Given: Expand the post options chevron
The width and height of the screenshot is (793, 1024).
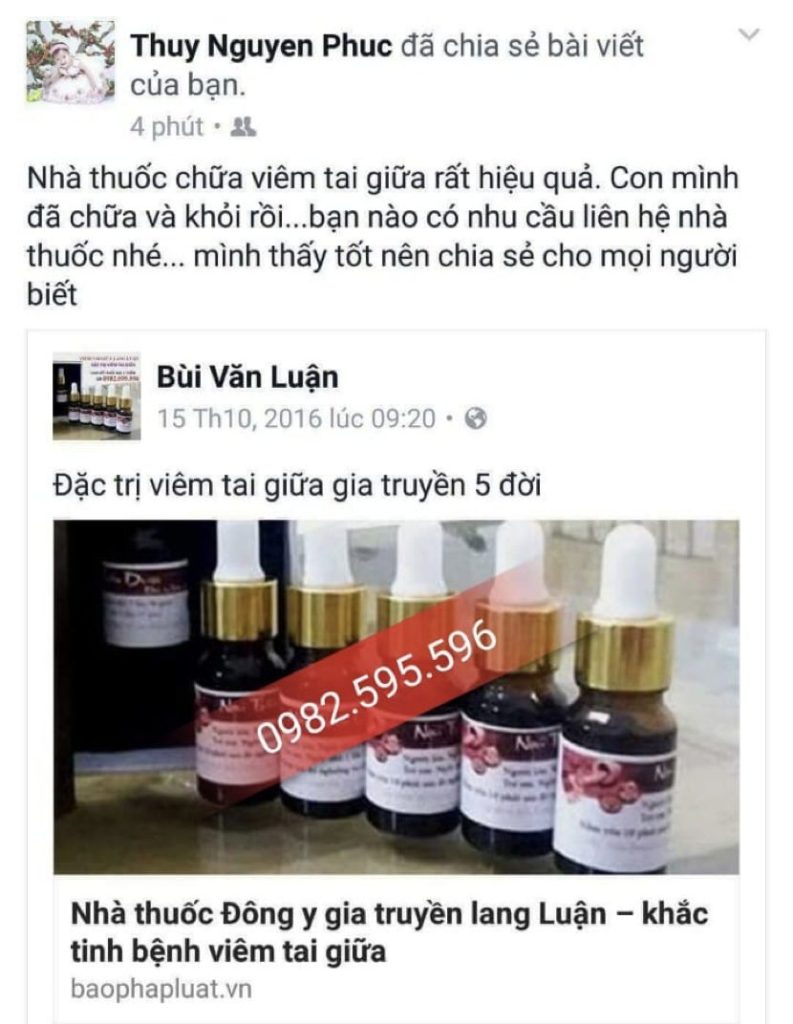Looking at the screenshot, I should tap(748, 36).
